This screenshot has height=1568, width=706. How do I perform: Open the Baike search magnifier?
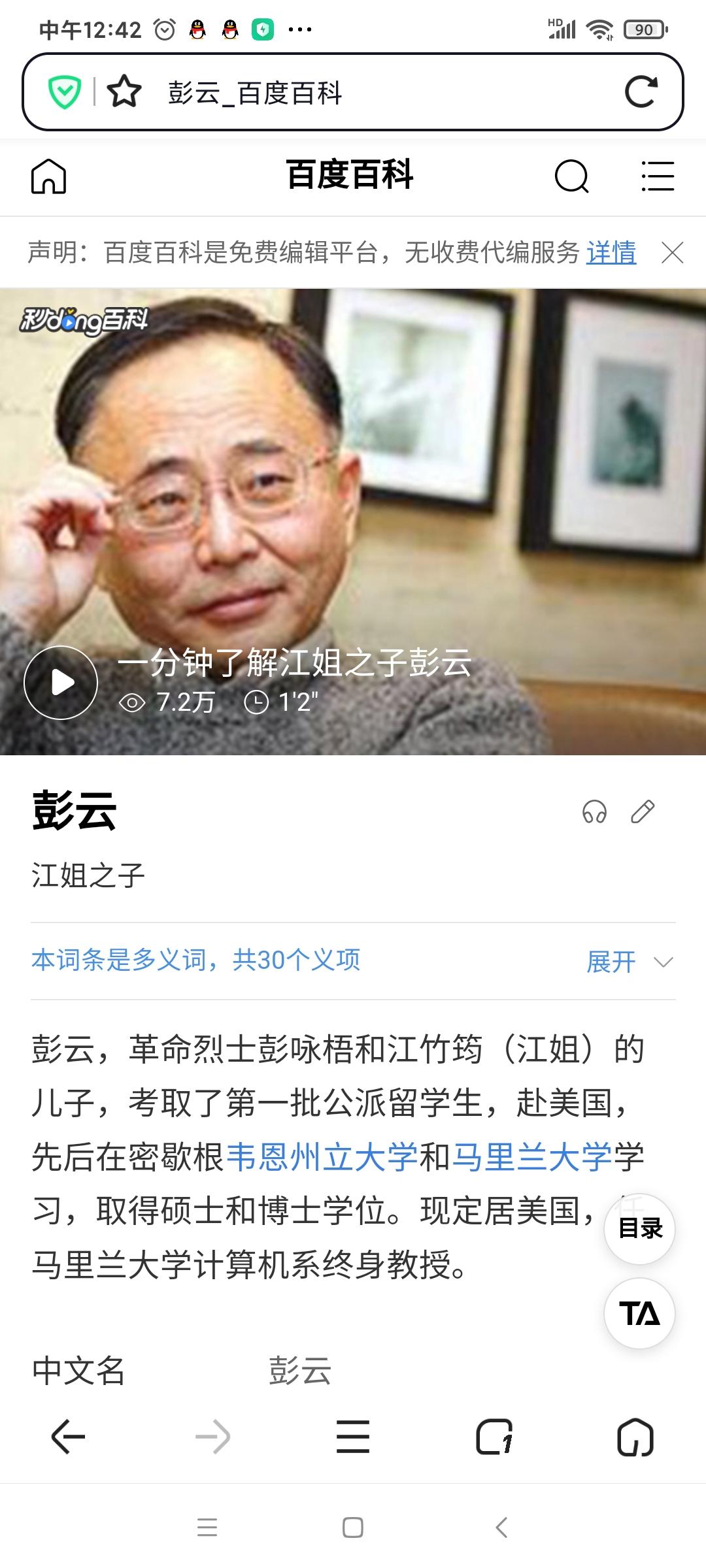click(571, 176)
